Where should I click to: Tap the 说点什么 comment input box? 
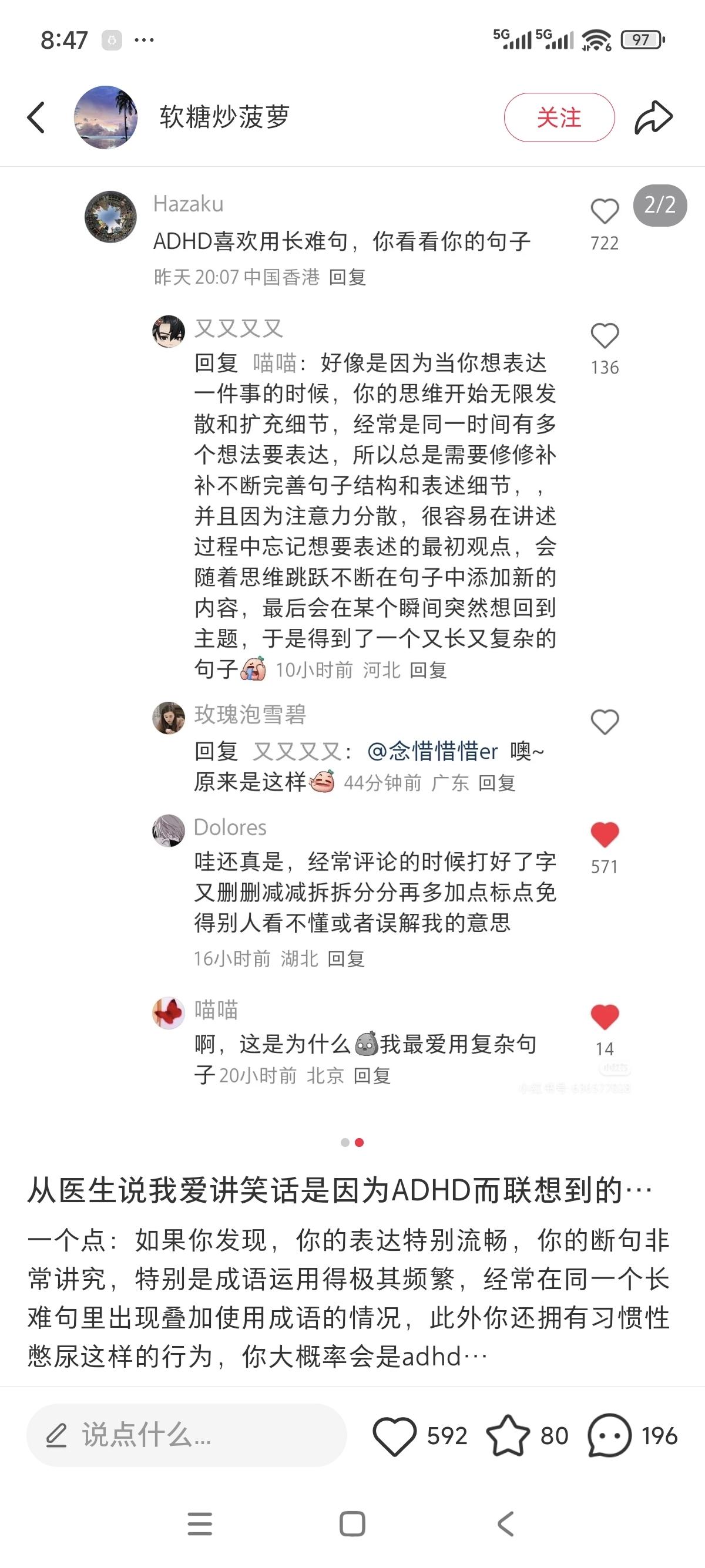point(186,1435)
